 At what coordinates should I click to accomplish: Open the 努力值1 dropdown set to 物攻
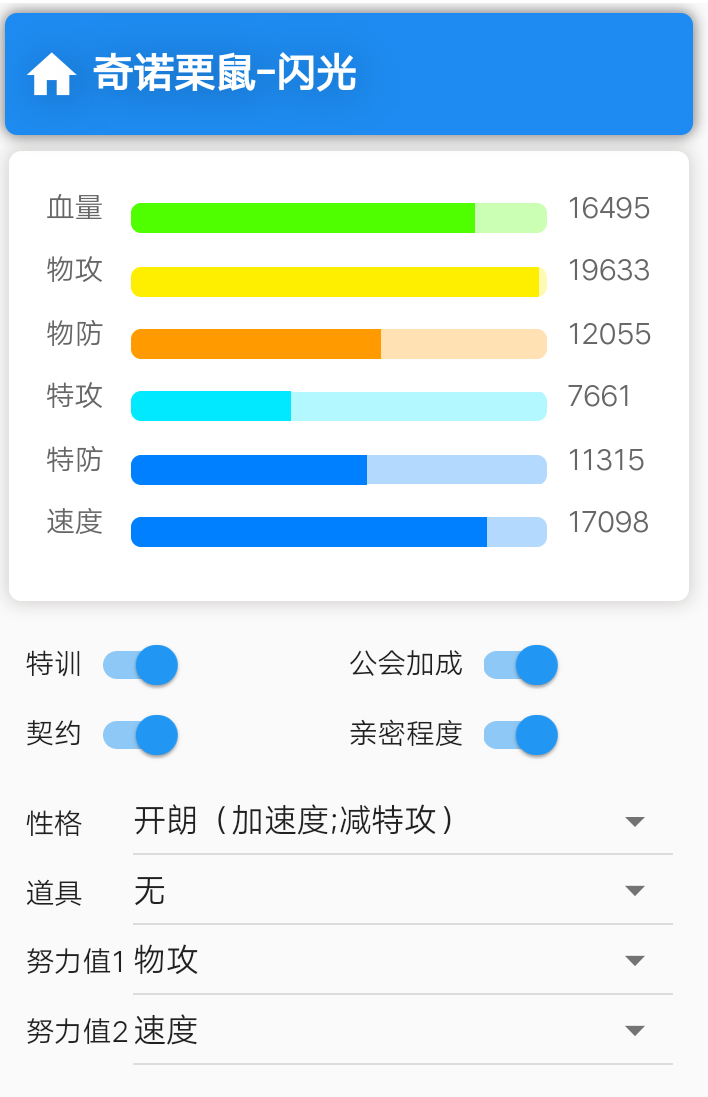[402, 961]
